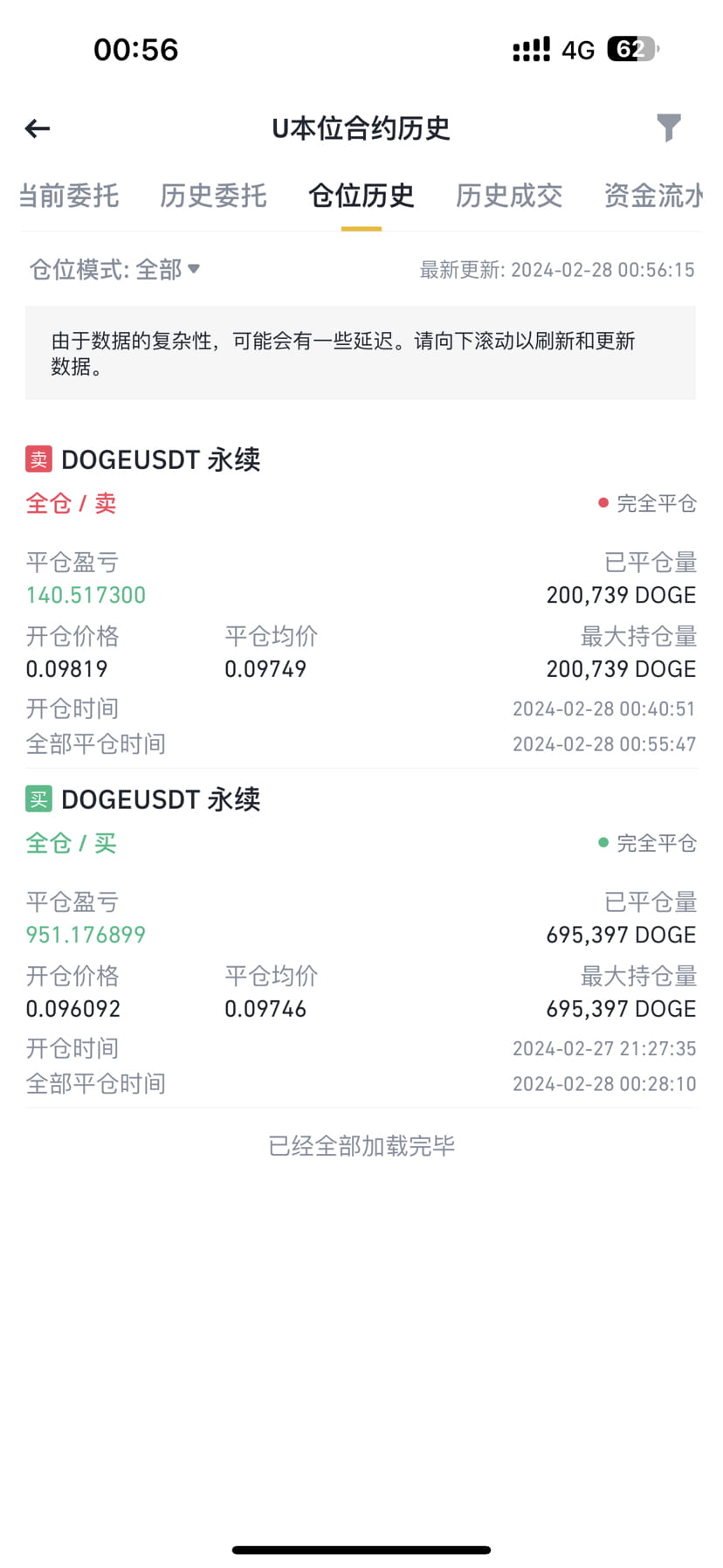
Task: Tap the green 买 badge on DOGEUSDT
Action: pos(38,798)
